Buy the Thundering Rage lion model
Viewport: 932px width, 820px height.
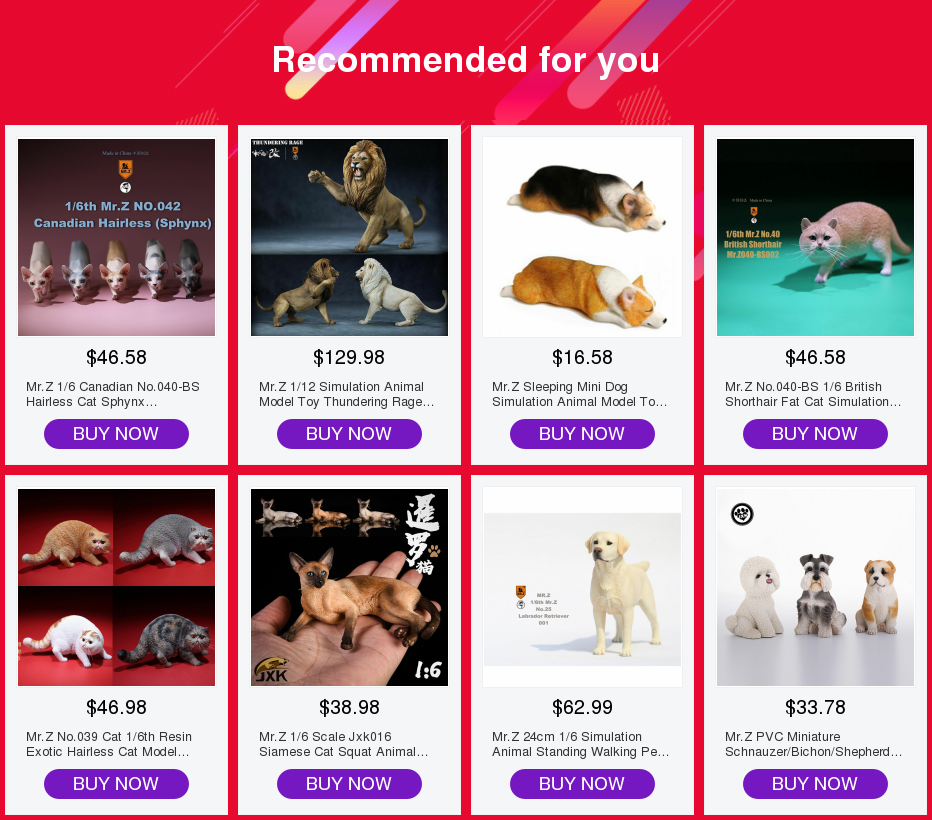pos(349,434)
